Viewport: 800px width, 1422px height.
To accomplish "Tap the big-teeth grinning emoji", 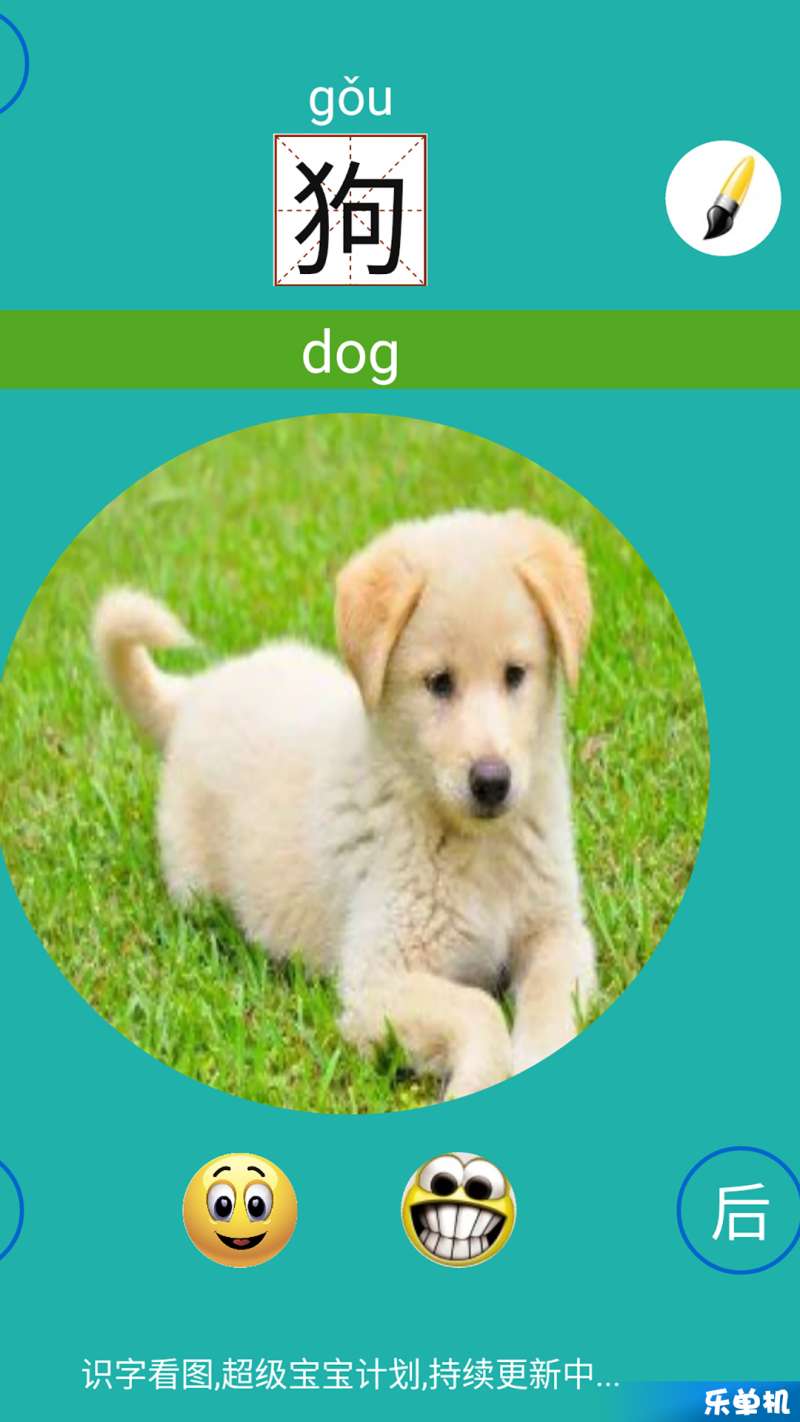I will point(458,1210).
